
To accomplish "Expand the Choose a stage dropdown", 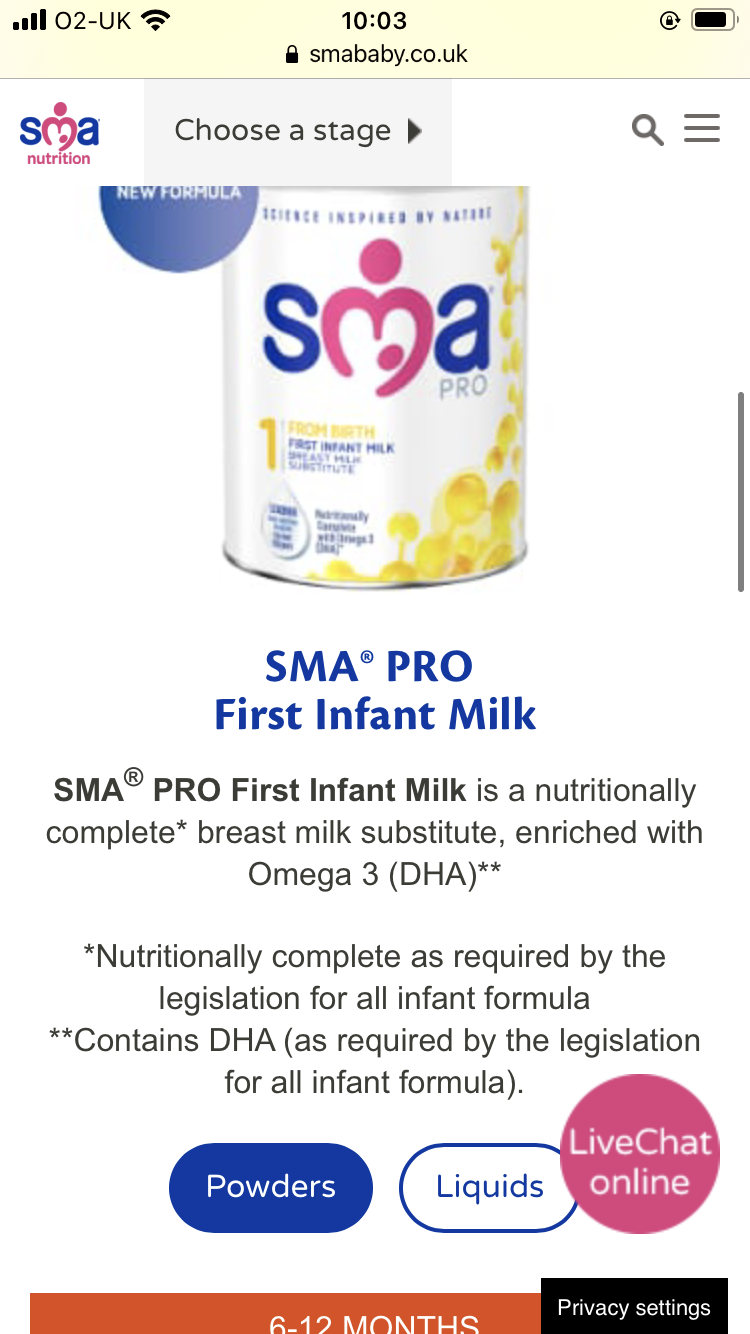I will pos(298,131).
